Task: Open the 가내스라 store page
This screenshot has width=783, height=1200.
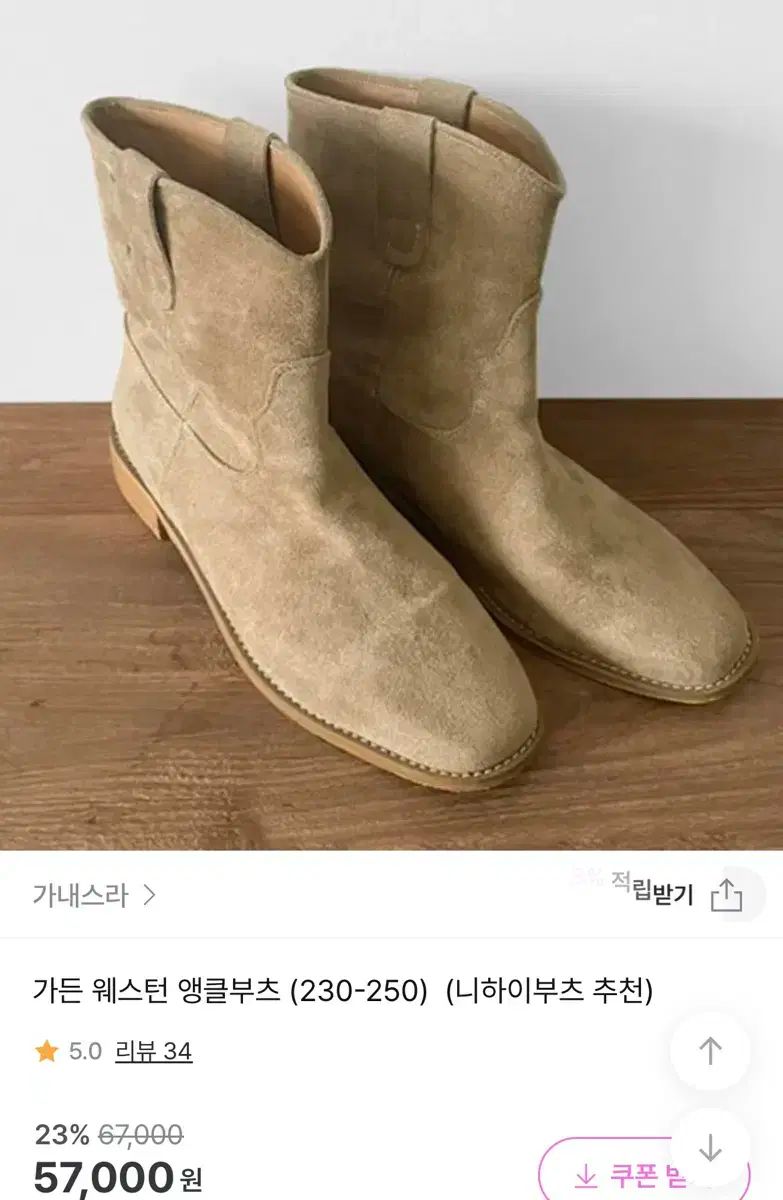Action: (x=94, y=895)
